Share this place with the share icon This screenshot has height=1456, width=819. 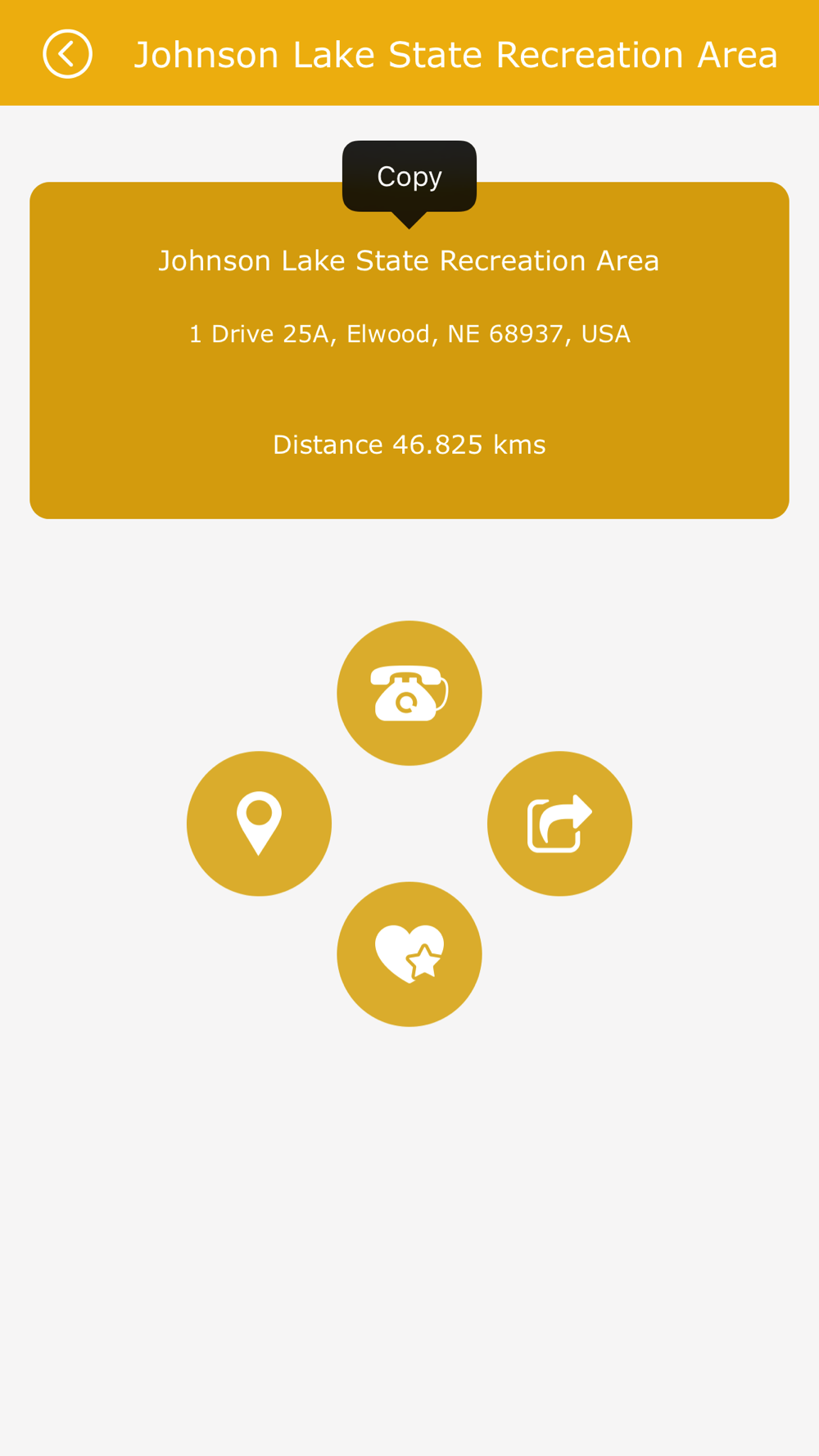pos(559,823)
